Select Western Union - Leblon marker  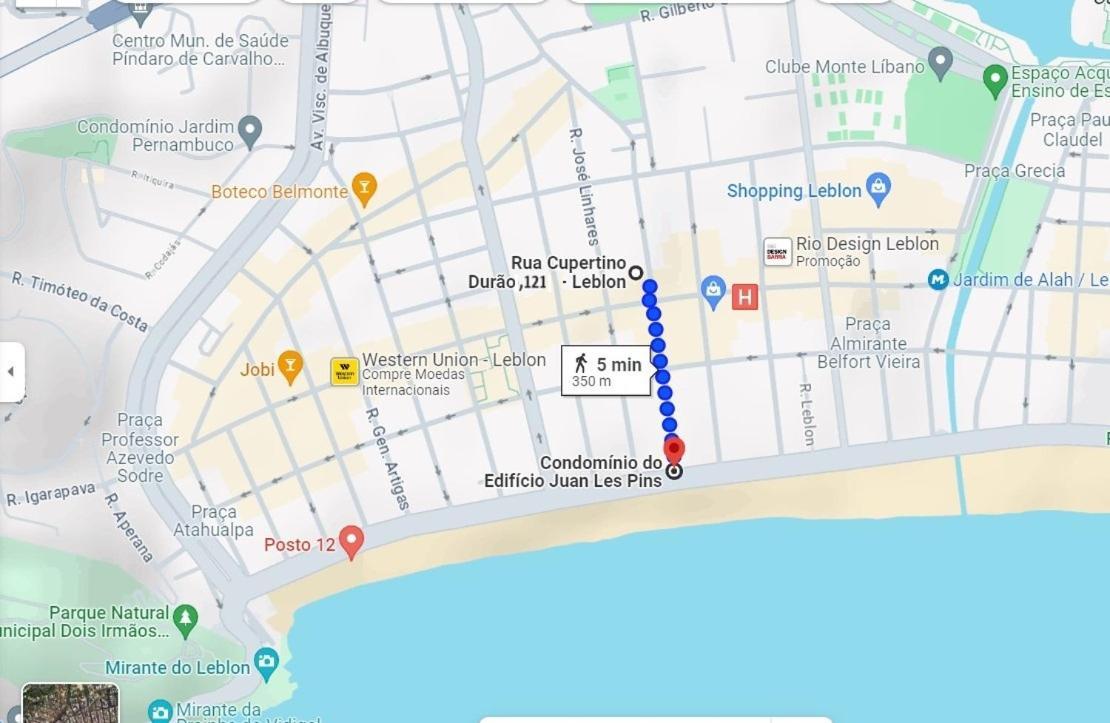pyautogui.click(x=345, y=372)
